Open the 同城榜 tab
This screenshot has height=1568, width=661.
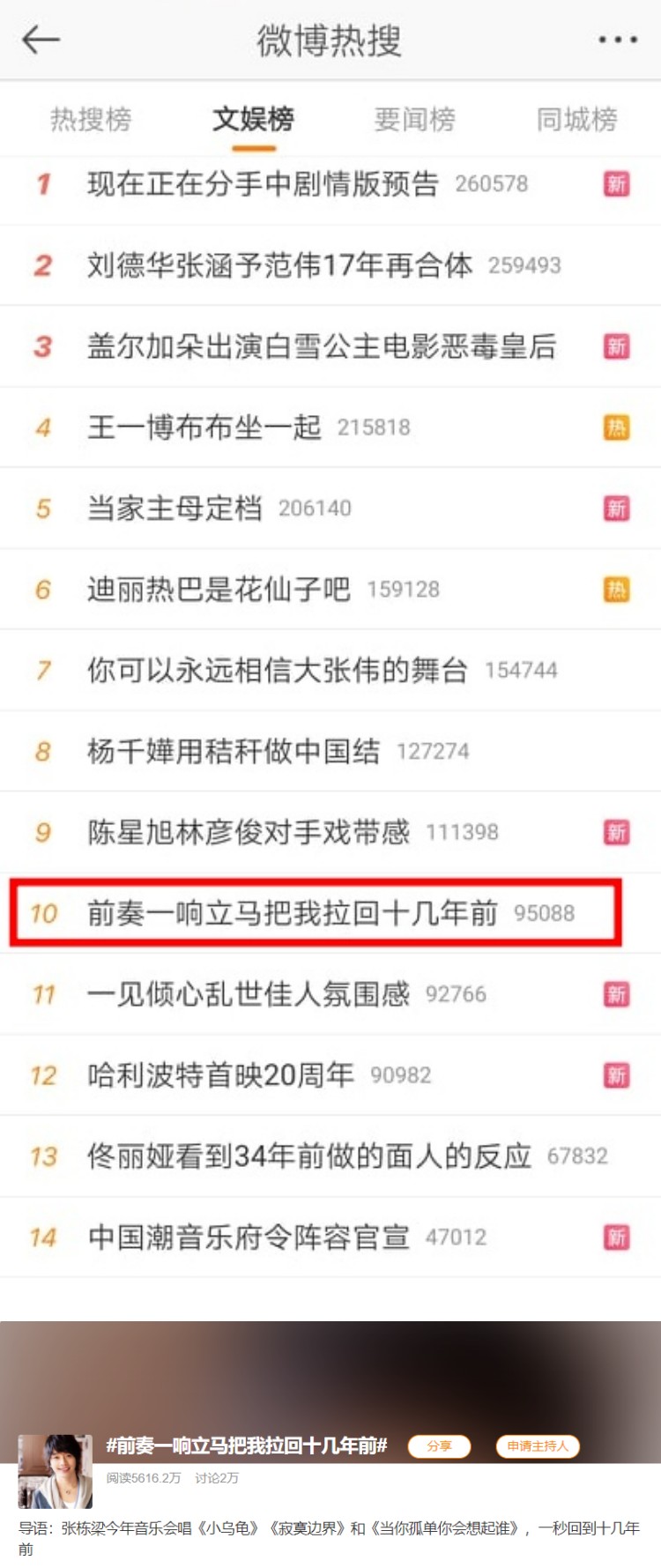pos(576,119)
